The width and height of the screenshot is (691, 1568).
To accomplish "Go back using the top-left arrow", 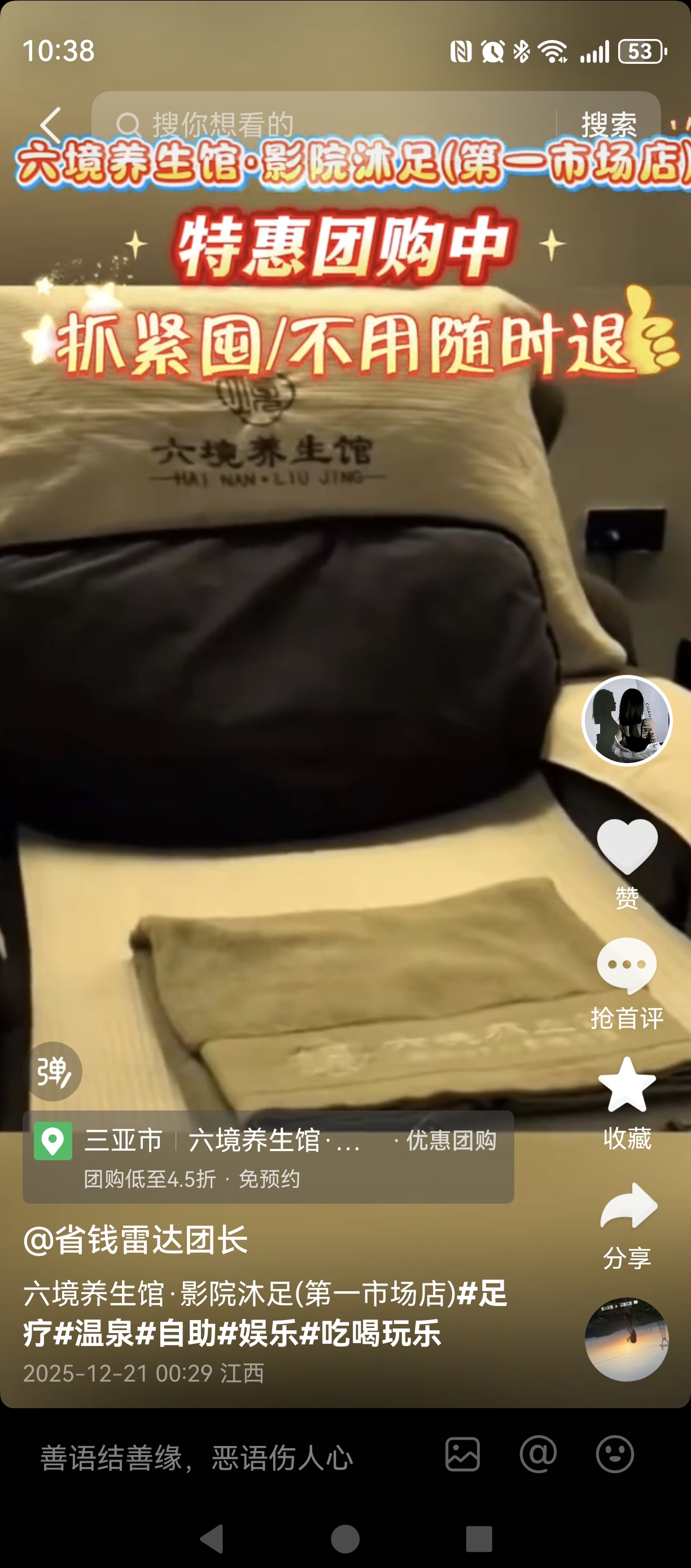I will point(51,125).
